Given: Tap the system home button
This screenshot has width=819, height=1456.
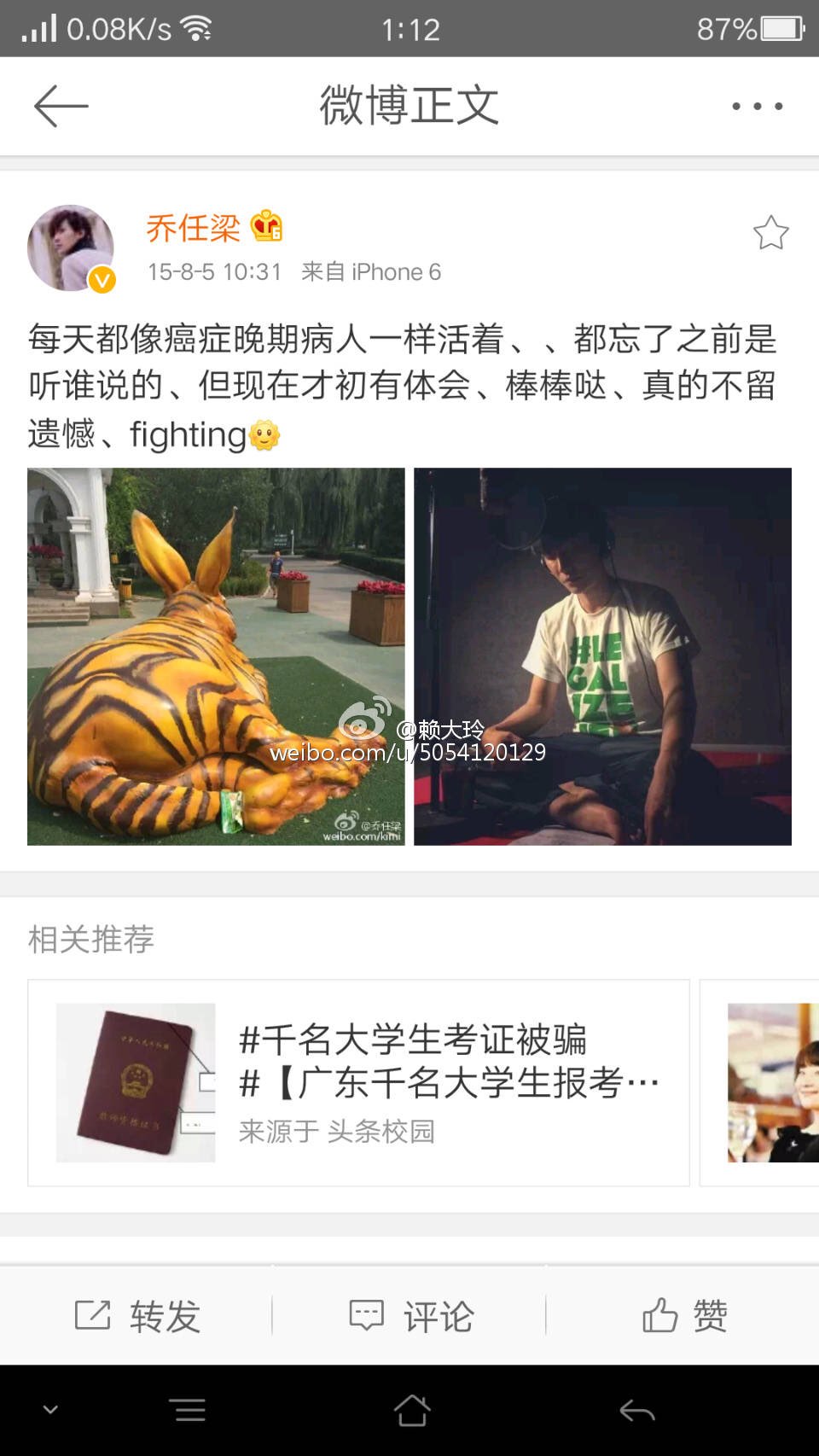Looking at the screenshot, I should coord(411,1410).
